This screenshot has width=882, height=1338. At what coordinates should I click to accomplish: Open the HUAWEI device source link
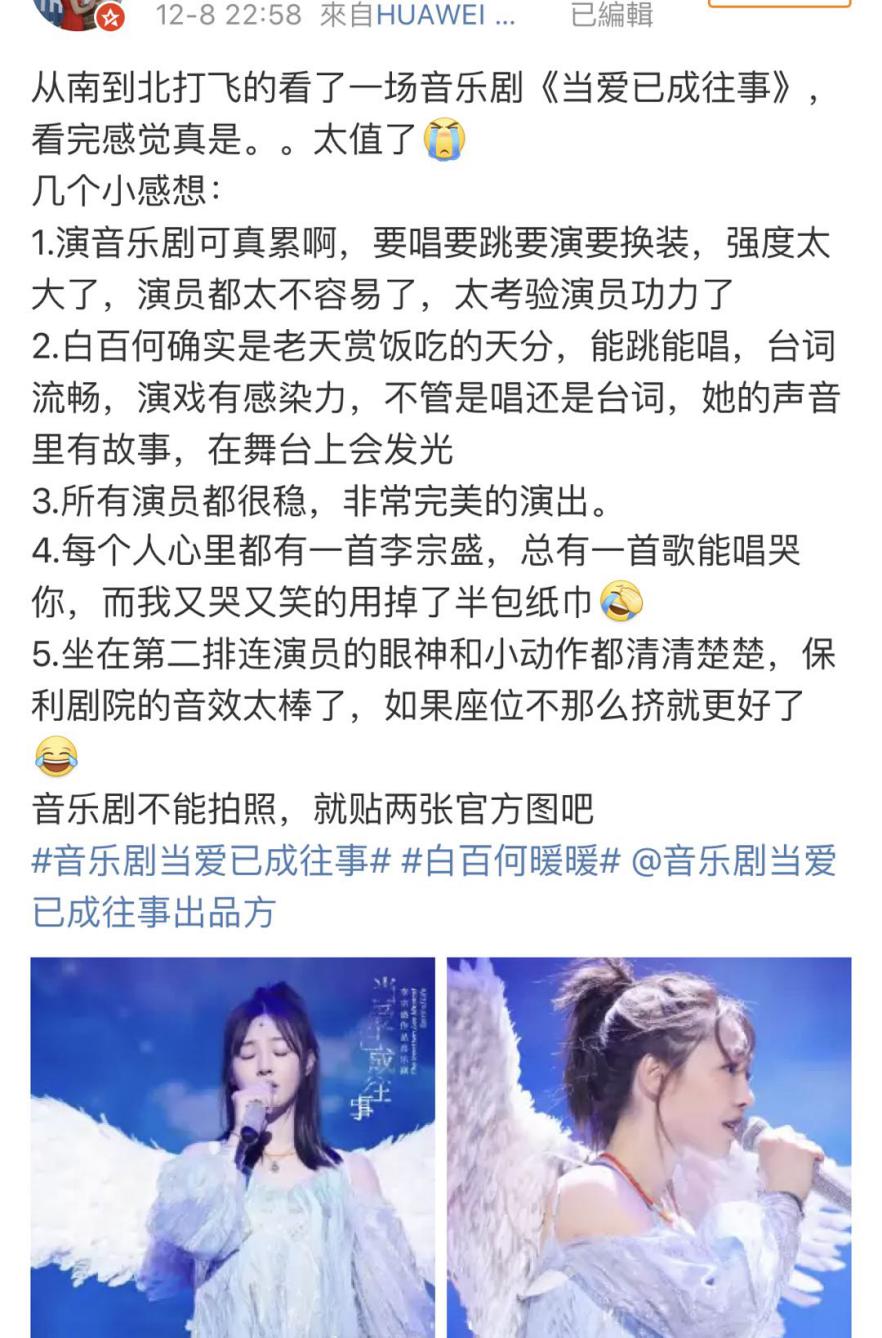tap(445, 15)
